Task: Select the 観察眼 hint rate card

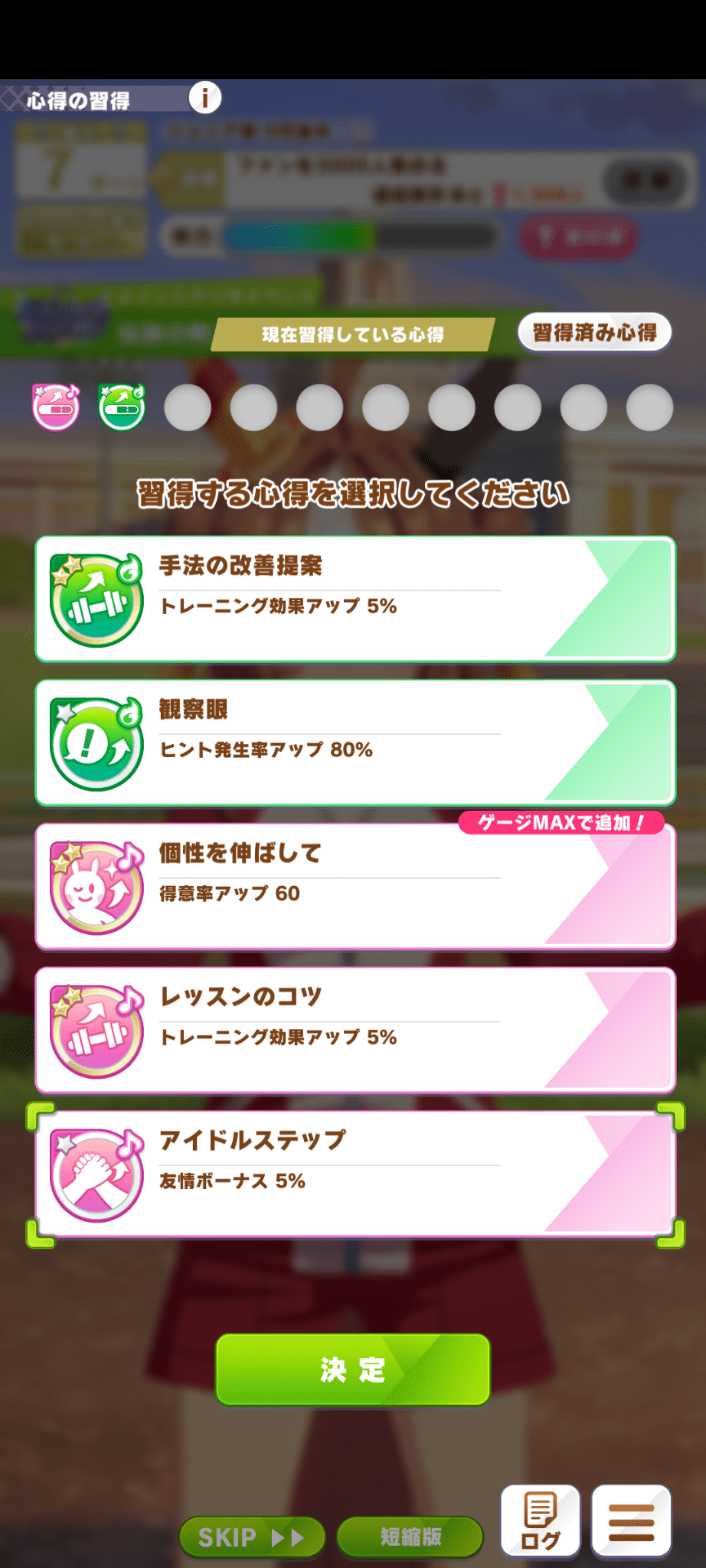Action: tap(355, 742)
